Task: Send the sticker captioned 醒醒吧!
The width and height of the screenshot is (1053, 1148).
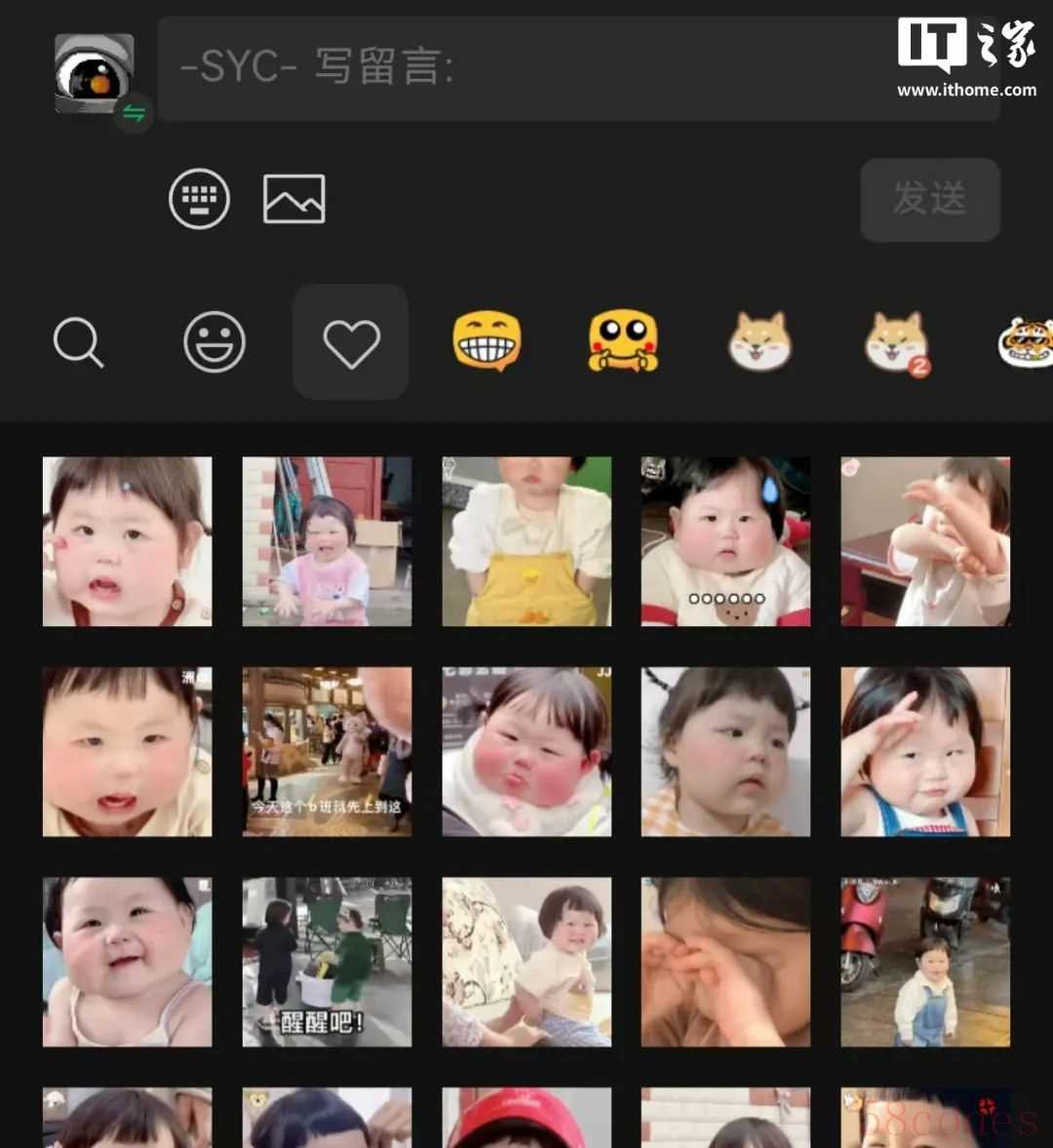Action: [327, 962]
